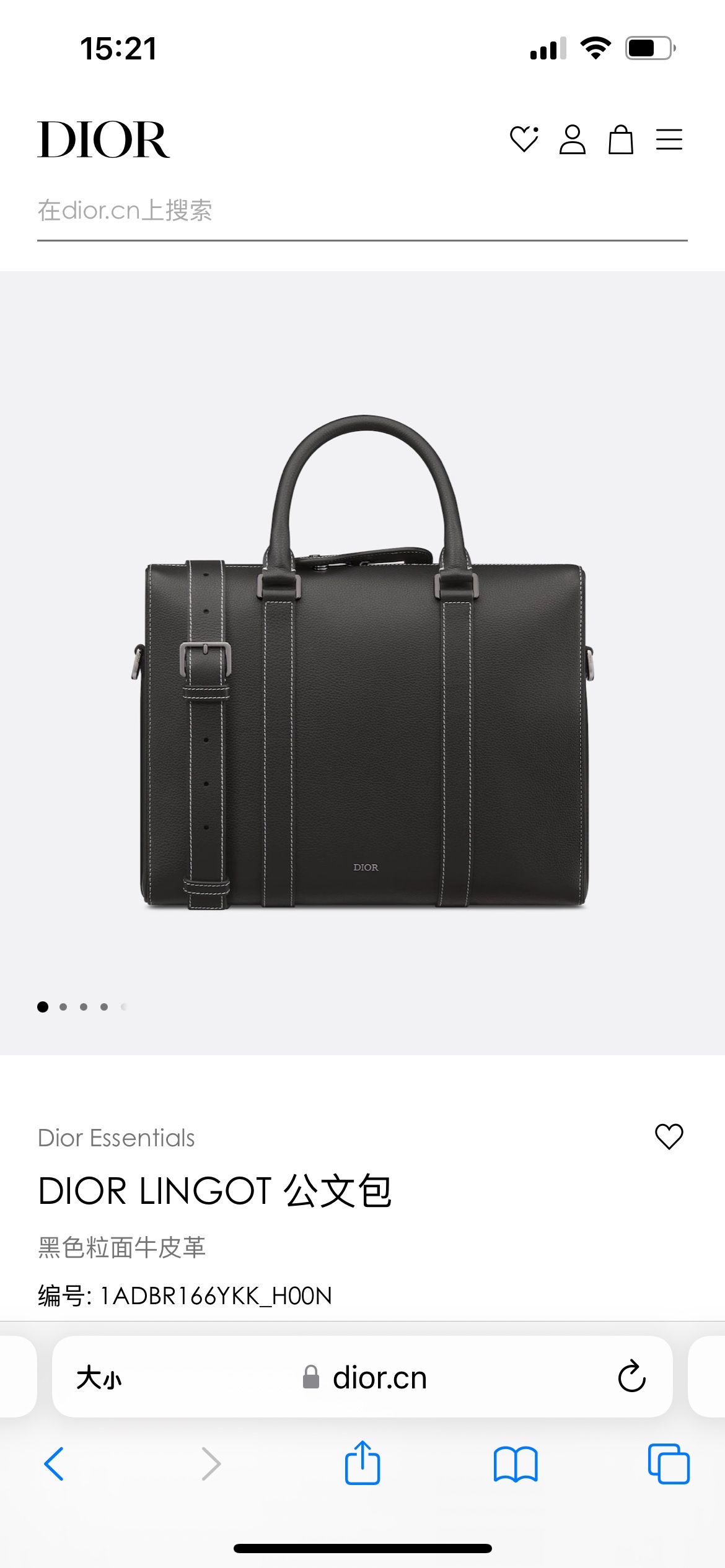This screenshot has height=1568, width=725.
Task: Go back to the previous page
Action: pyautogui.click(x=55, y=1464)
